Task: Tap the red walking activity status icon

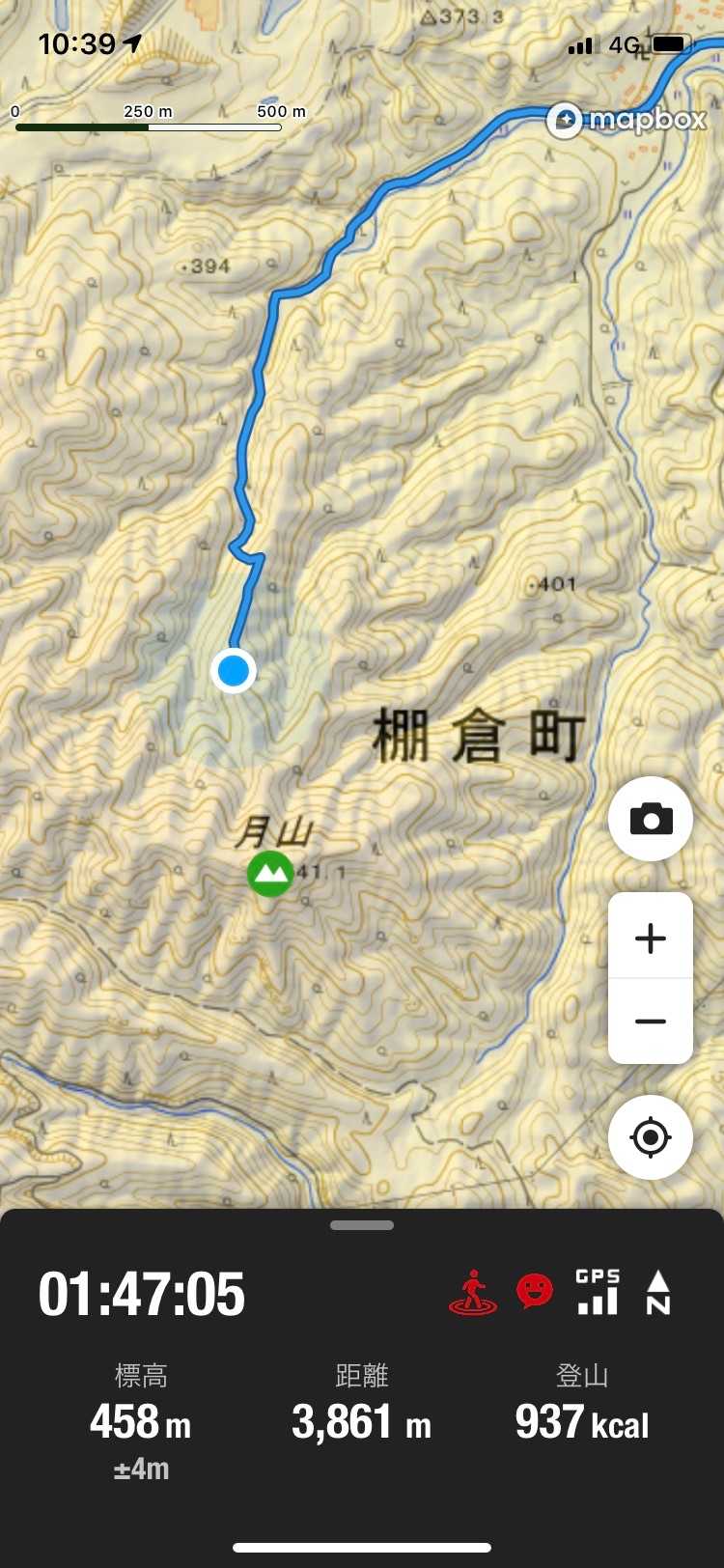Action: (x=473, y=1293)
